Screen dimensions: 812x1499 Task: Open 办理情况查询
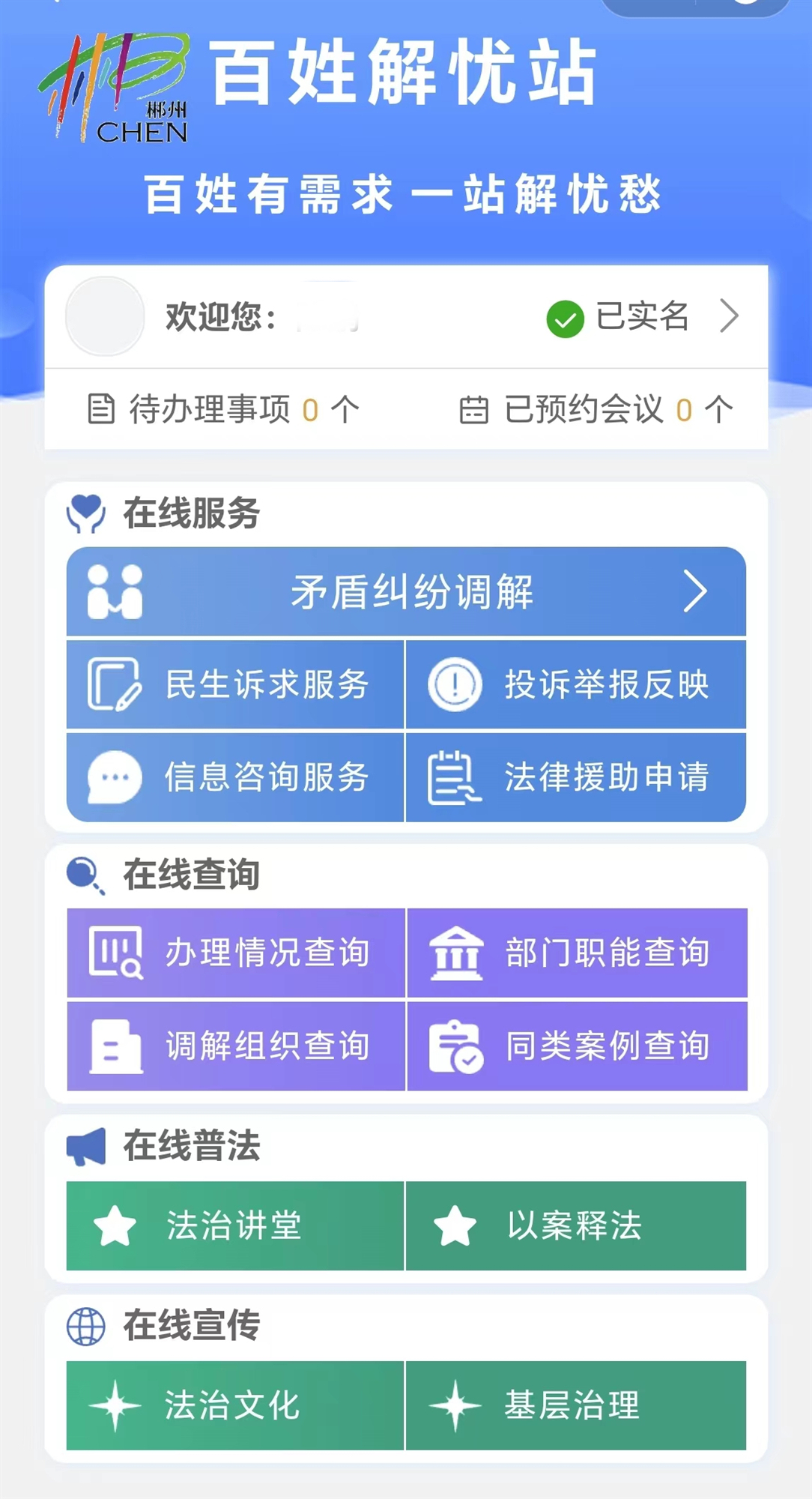click(236, 953)
